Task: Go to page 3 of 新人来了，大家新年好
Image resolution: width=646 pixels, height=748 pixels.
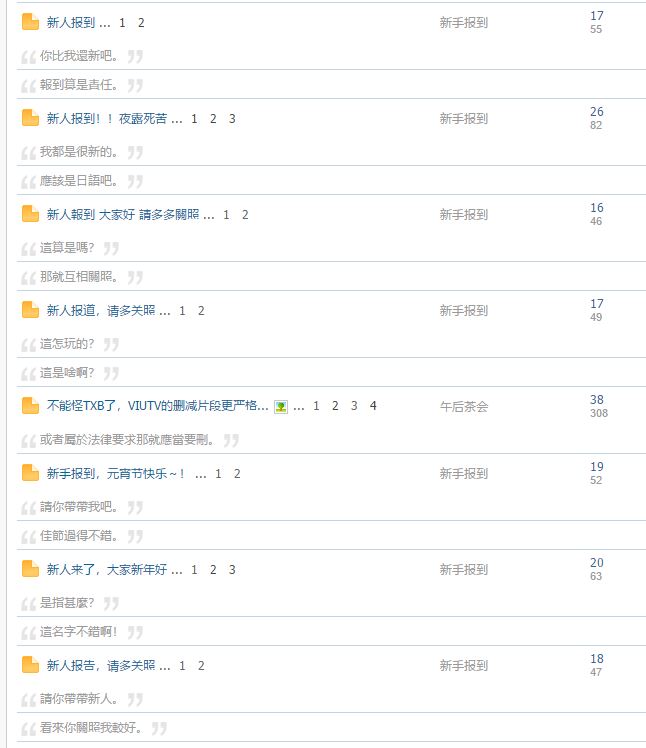Action: pyautogui.click(x=232, y=570)
